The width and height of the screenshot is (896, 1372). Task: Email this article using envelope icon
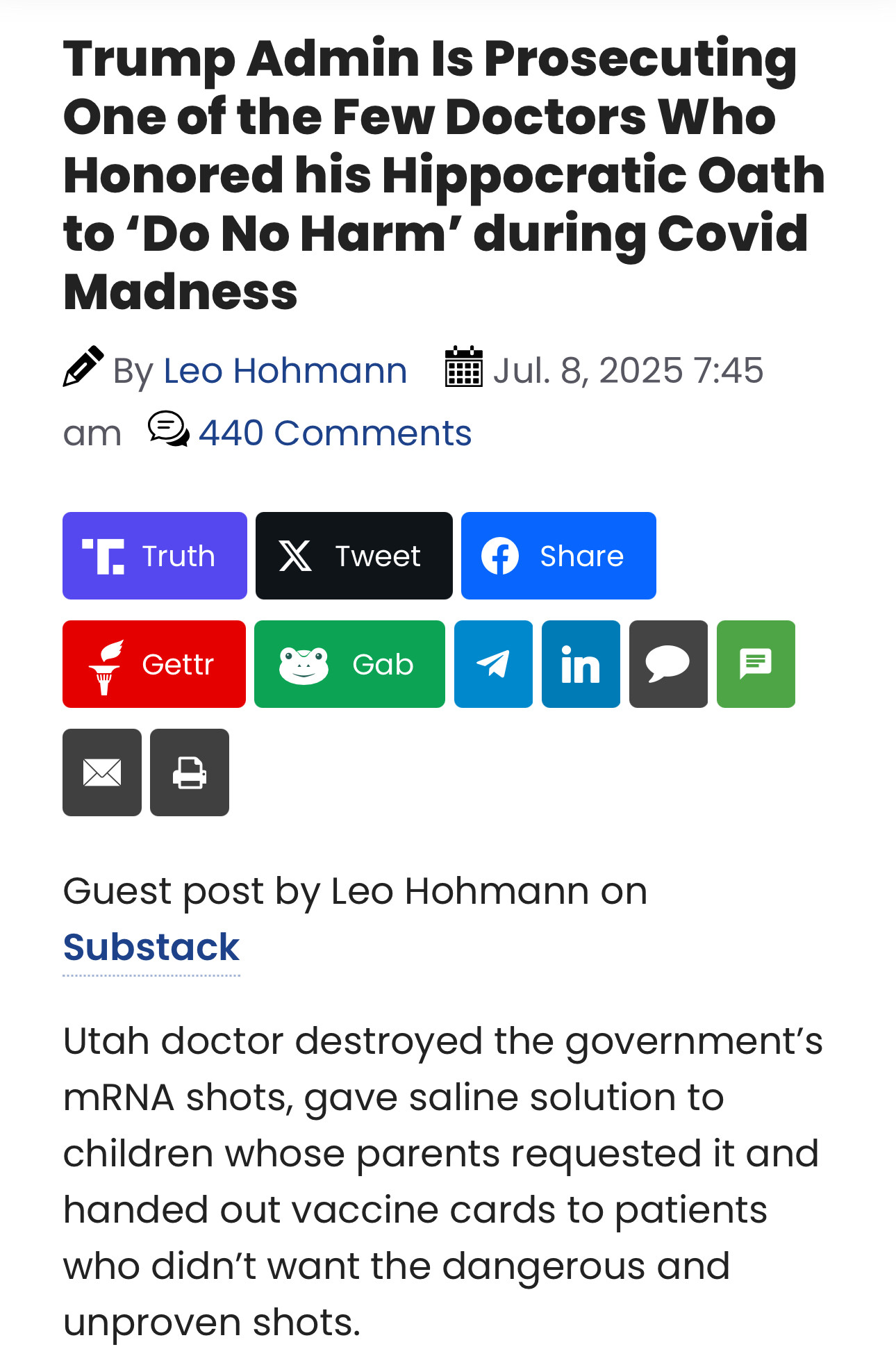pyautogui.click(x=102, y=772)
